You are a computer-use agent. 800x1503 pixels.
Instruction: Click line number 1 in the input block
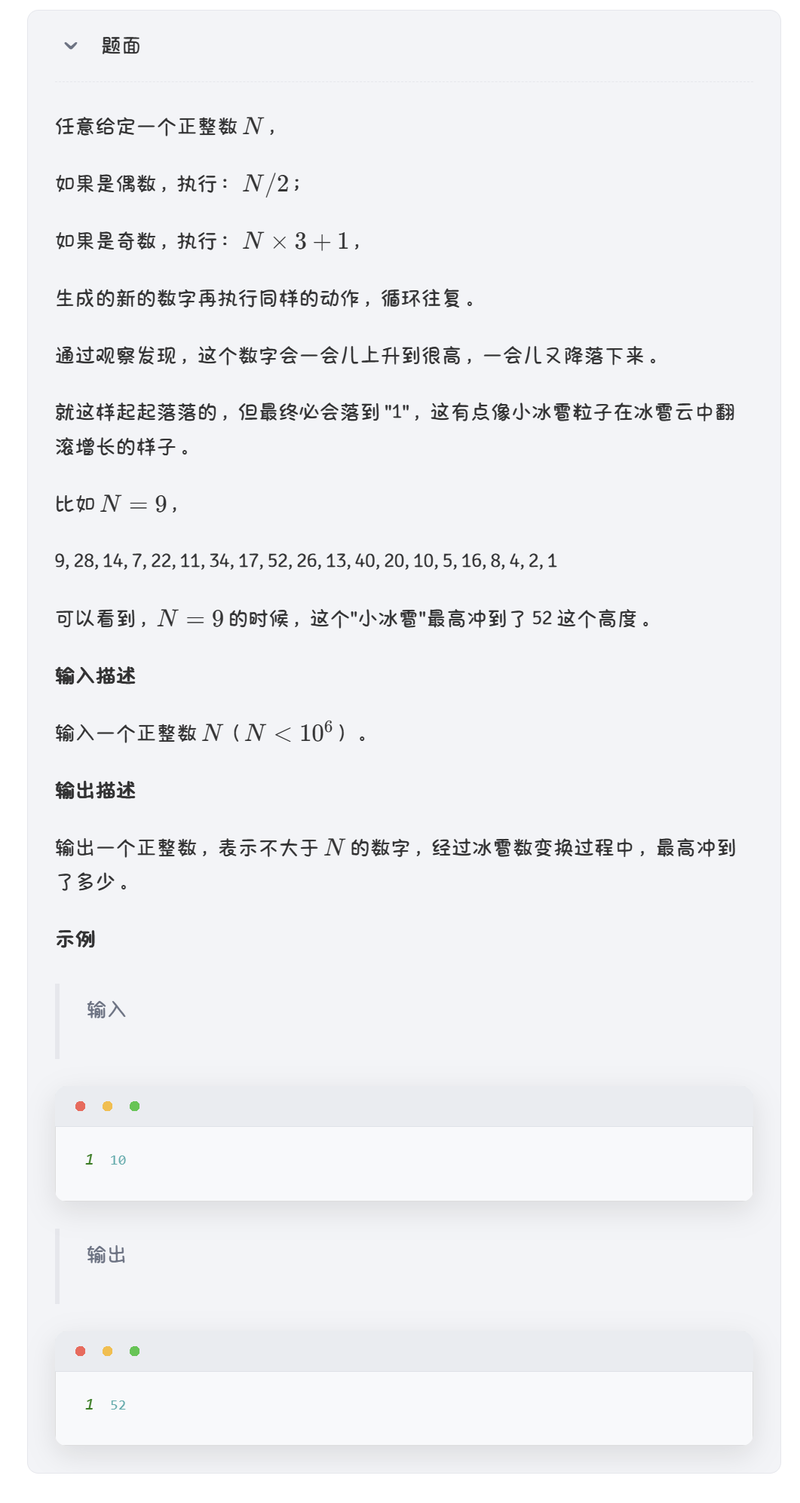[88, 1160]
